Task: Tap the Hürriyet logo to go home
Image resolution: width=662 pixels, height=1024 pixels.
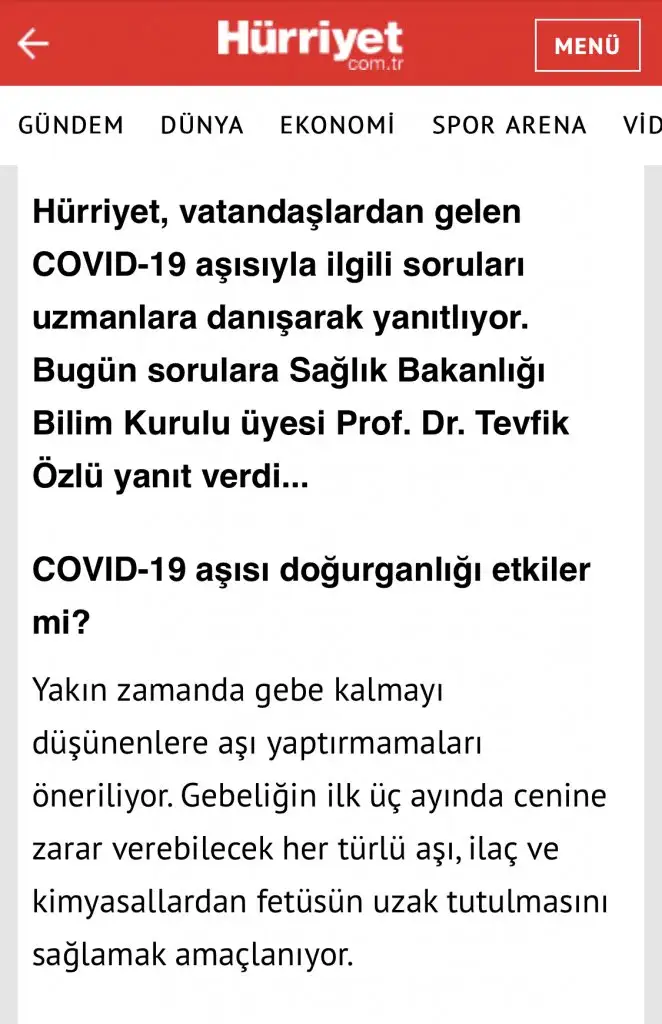Action: pyautogui.click(x=310, y=43)
